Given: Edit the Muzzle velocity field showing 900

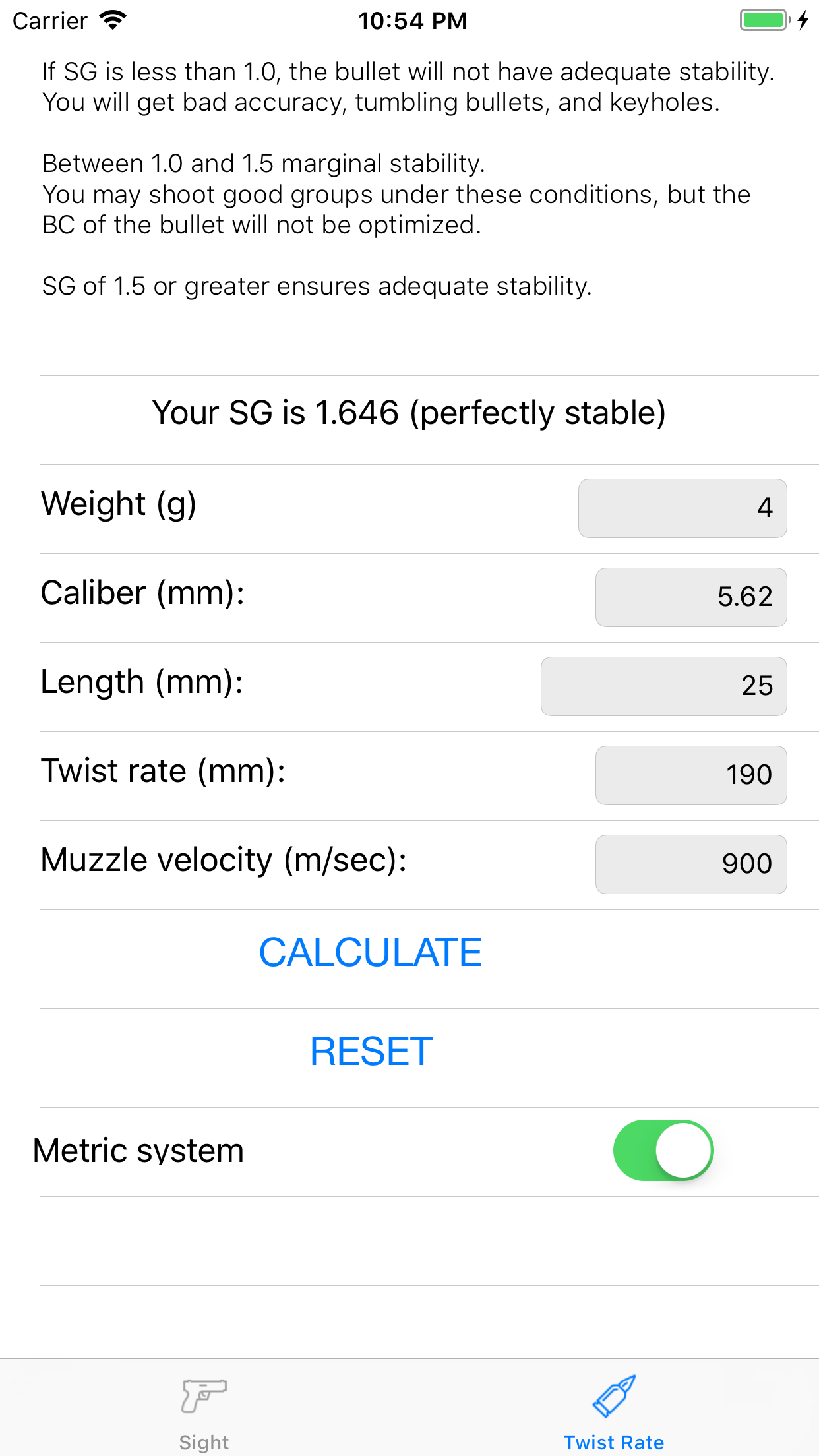Looking at the screenshot, I should (x=690, y=864).
